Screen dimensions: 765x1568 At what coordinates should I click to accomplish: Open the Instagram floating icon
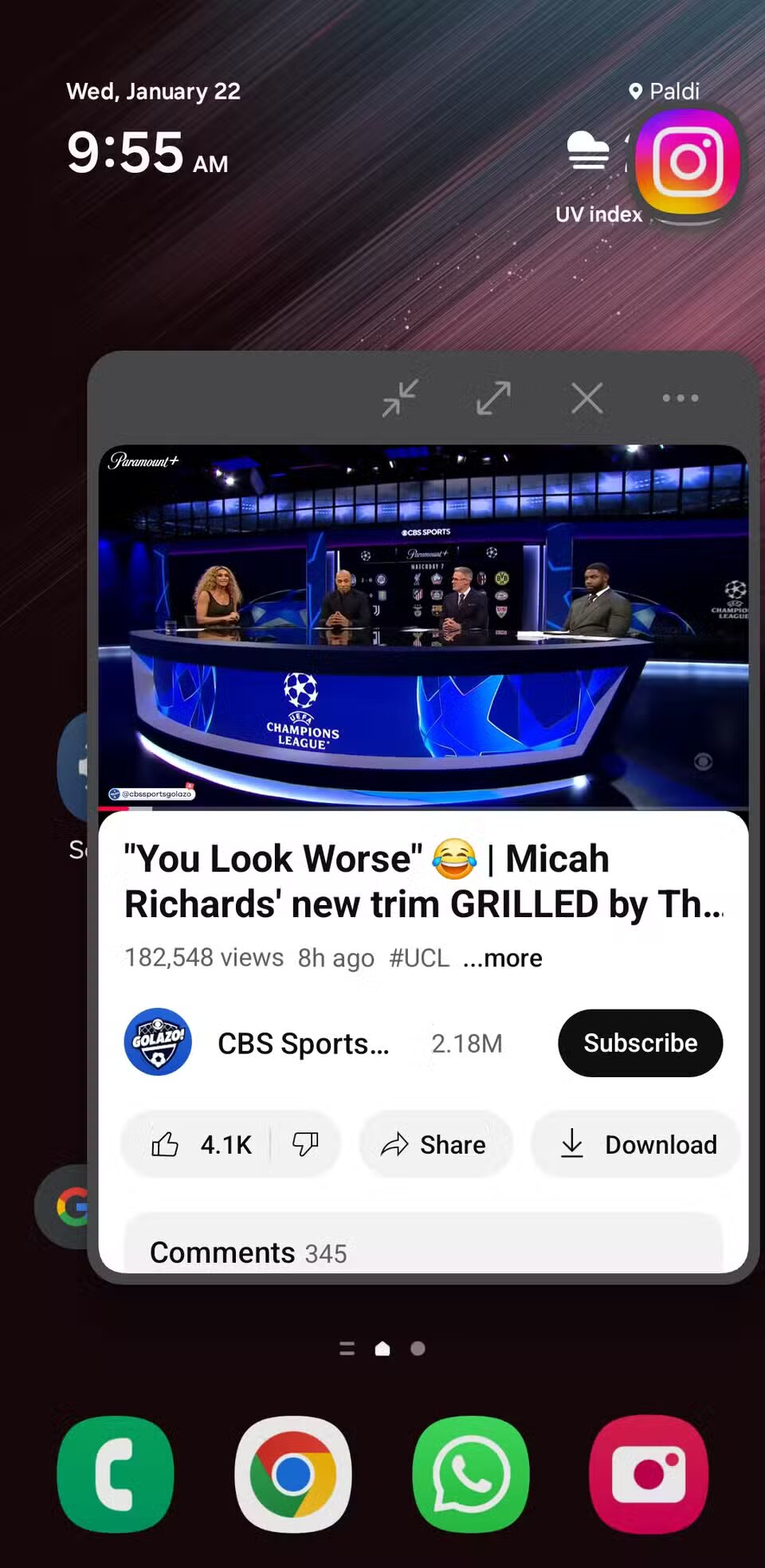pyautogui.click(x=688, y=163)
